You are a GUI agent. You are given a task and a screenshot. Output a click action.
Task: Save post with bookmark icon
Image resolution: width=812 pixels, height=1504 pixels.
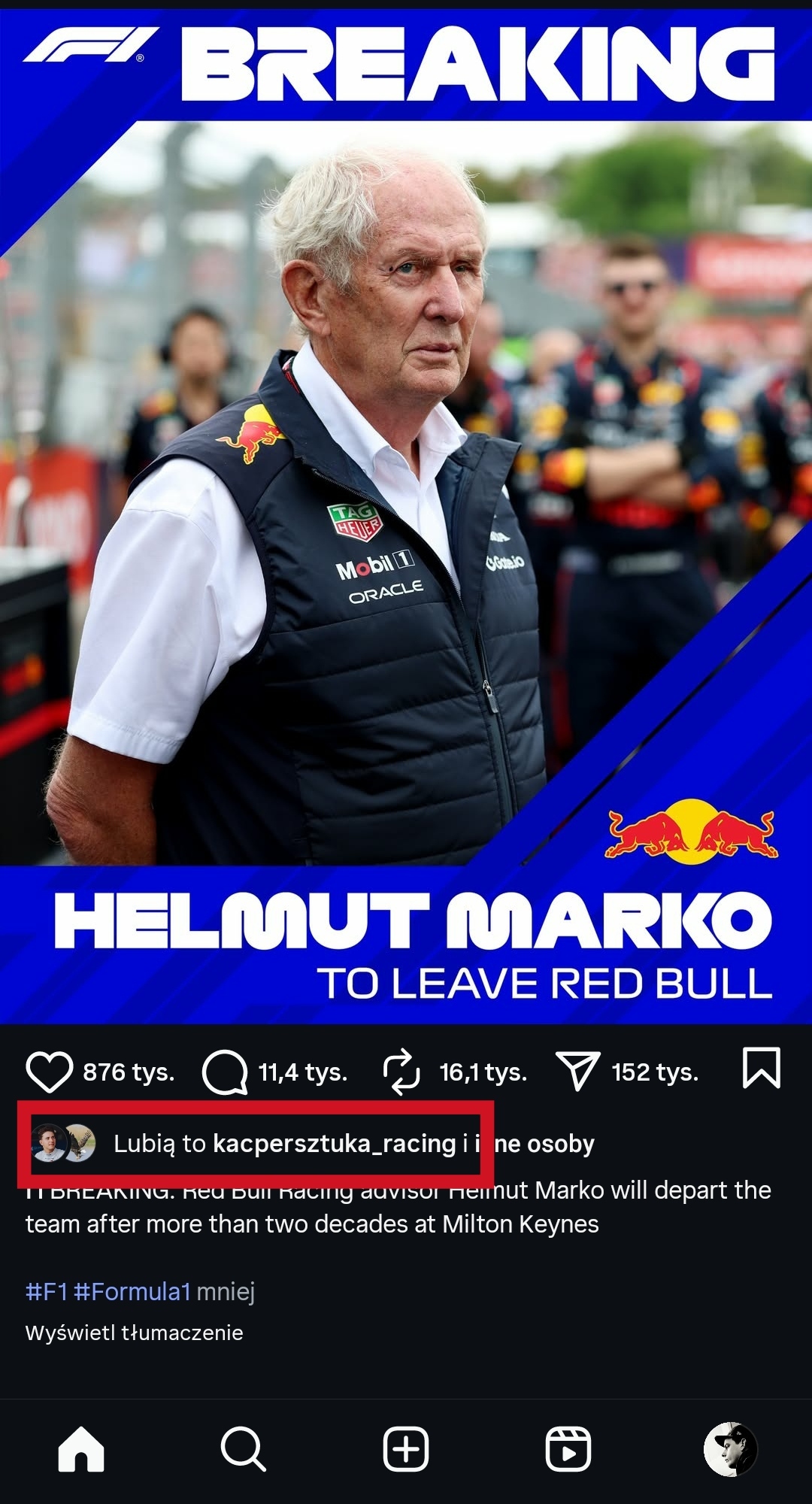pos(761,1069)
